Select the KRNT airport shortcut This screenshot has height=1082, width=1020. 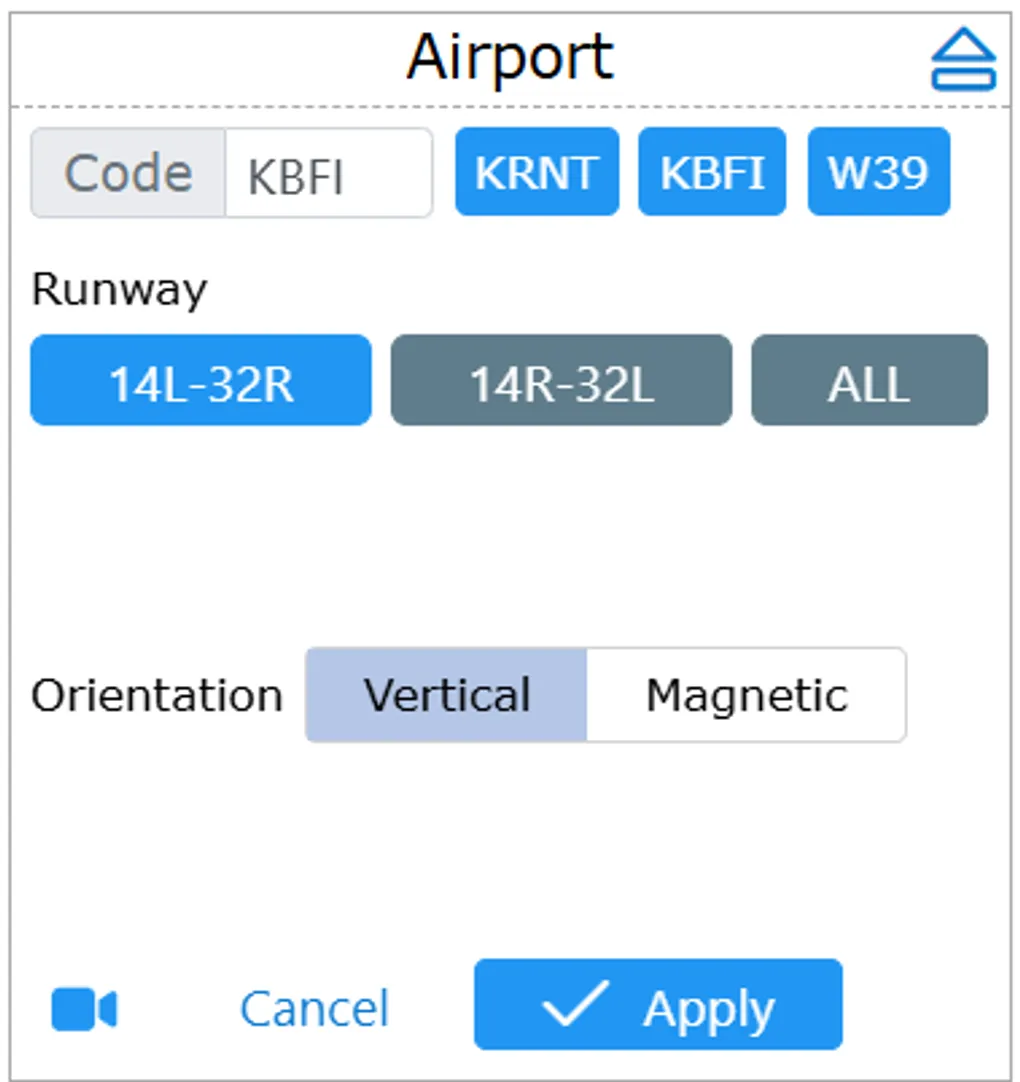click(537, 172)
